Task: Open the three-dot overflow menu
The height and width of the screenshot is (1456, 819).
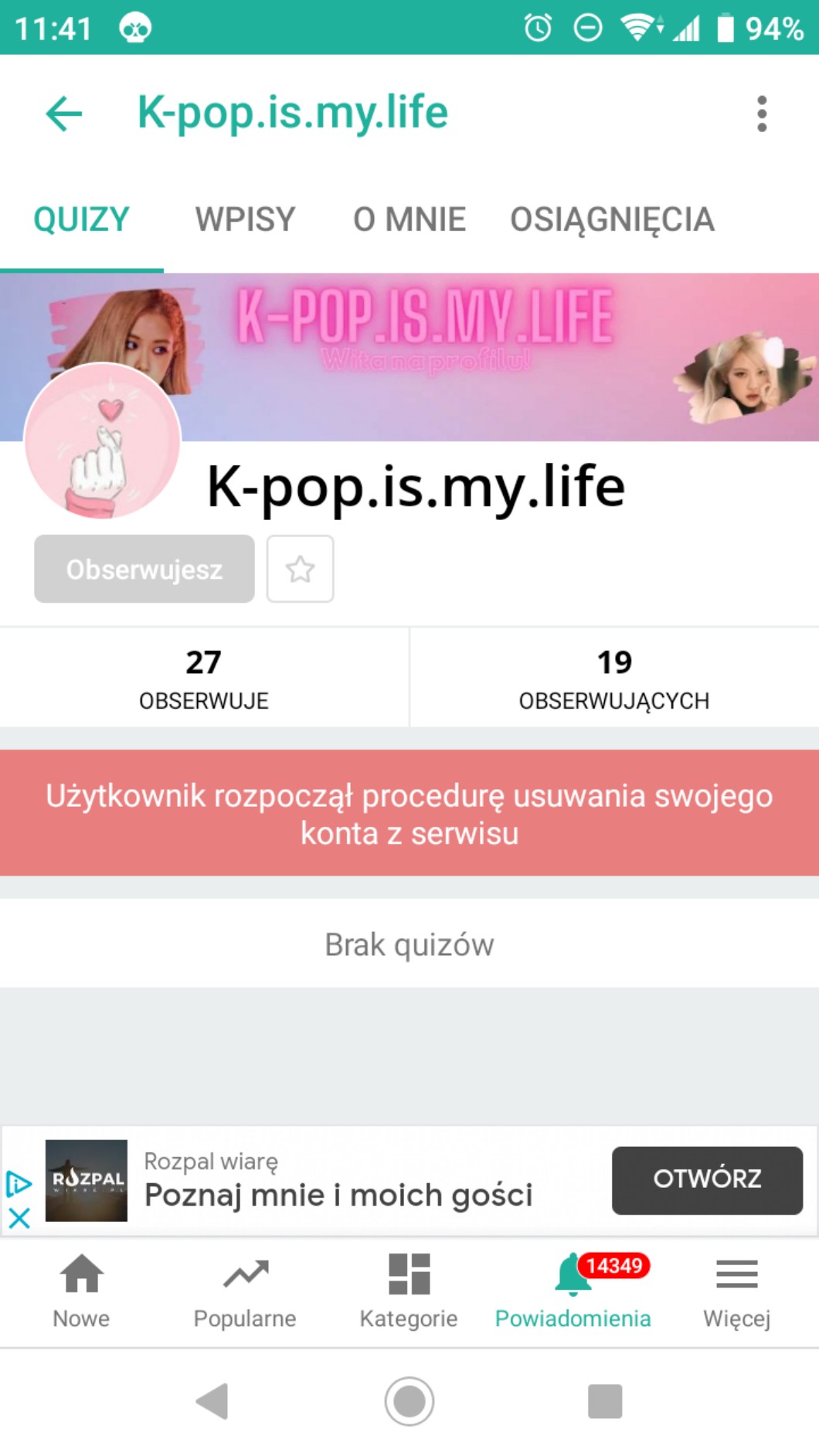Action: 762,114
